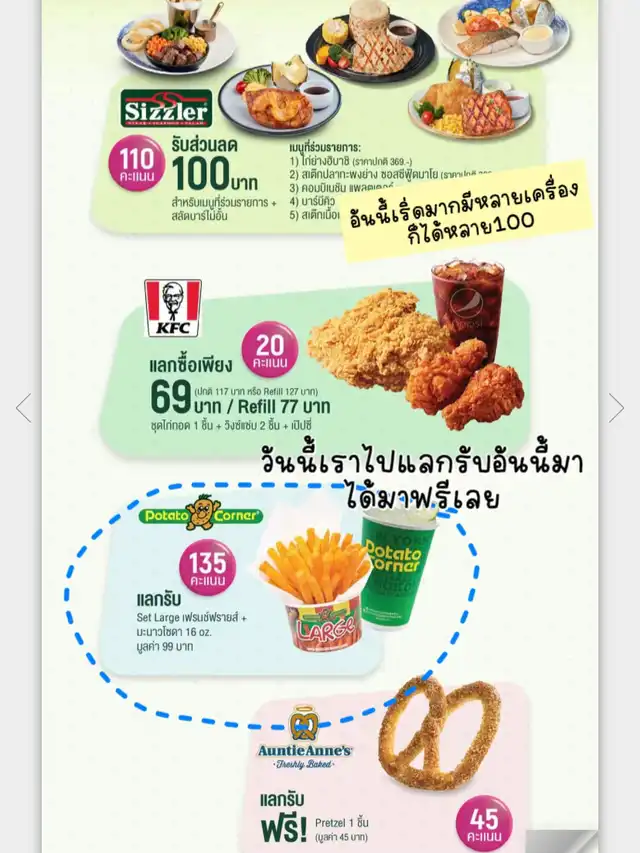
Task: Show the next image
Action: tap(616, 407)
